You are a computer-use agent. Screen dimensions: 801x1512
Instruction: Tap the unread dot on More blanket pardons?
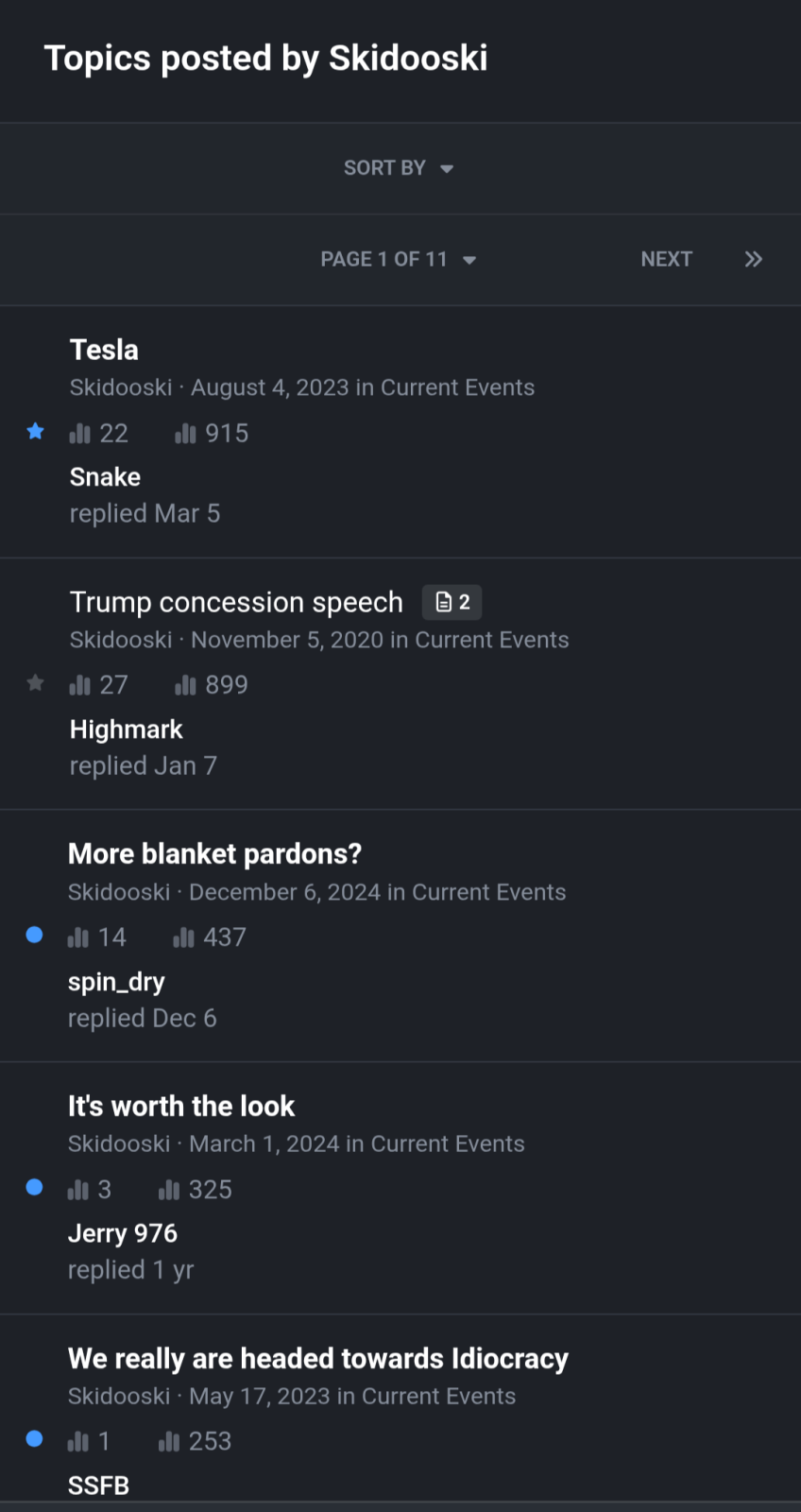pos(35,936)
